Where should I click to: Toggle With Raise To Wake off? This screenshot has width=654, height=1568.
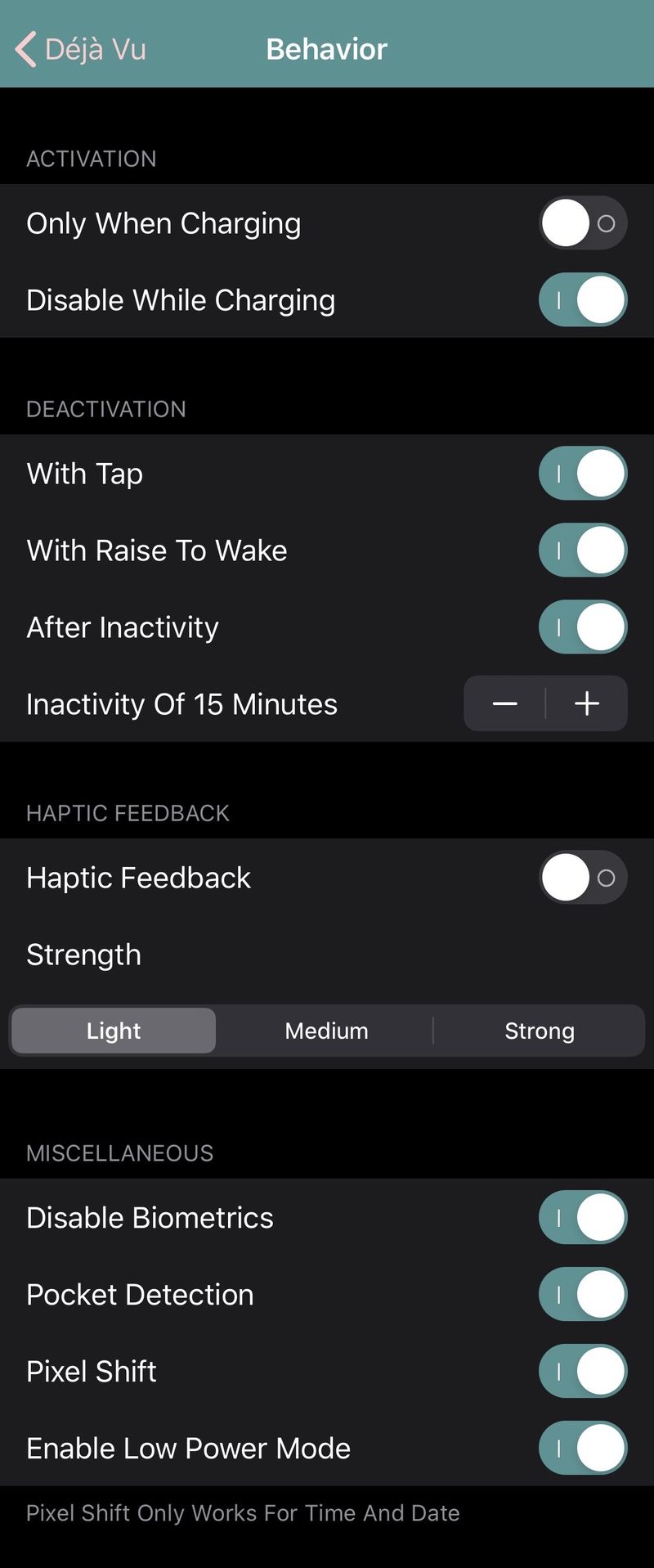pyautogui.click(x=582, y=550)
